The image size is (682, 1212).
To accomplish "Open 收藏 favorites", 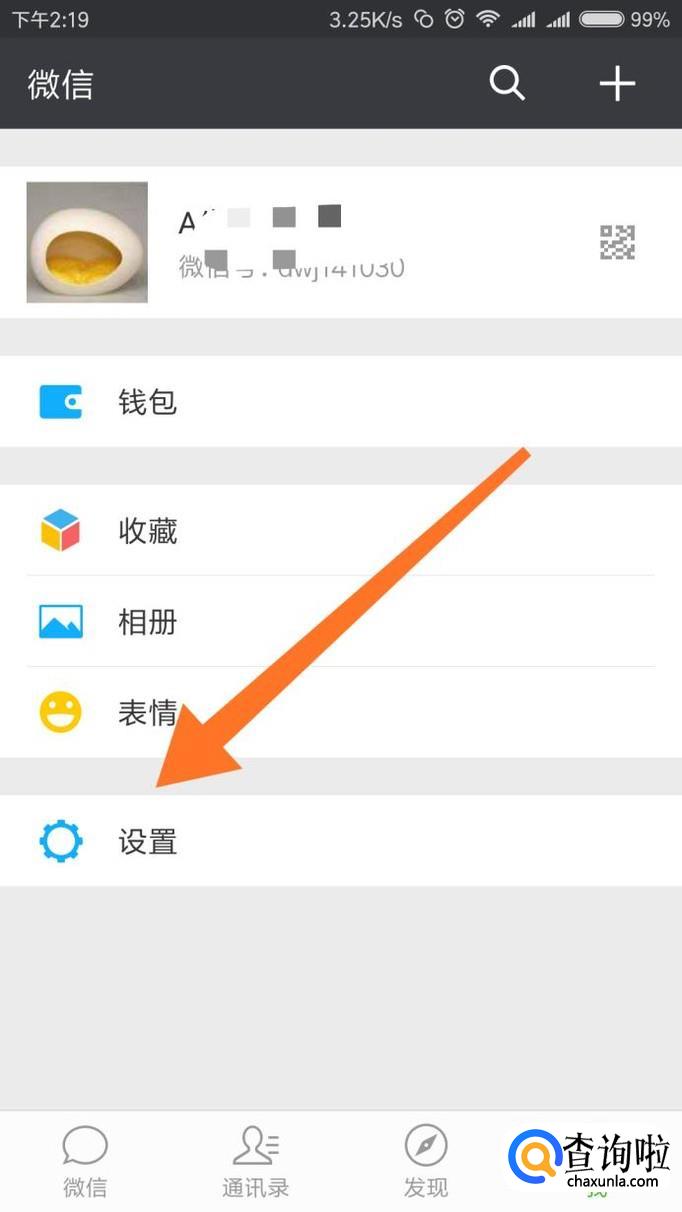I will [341, 530].
